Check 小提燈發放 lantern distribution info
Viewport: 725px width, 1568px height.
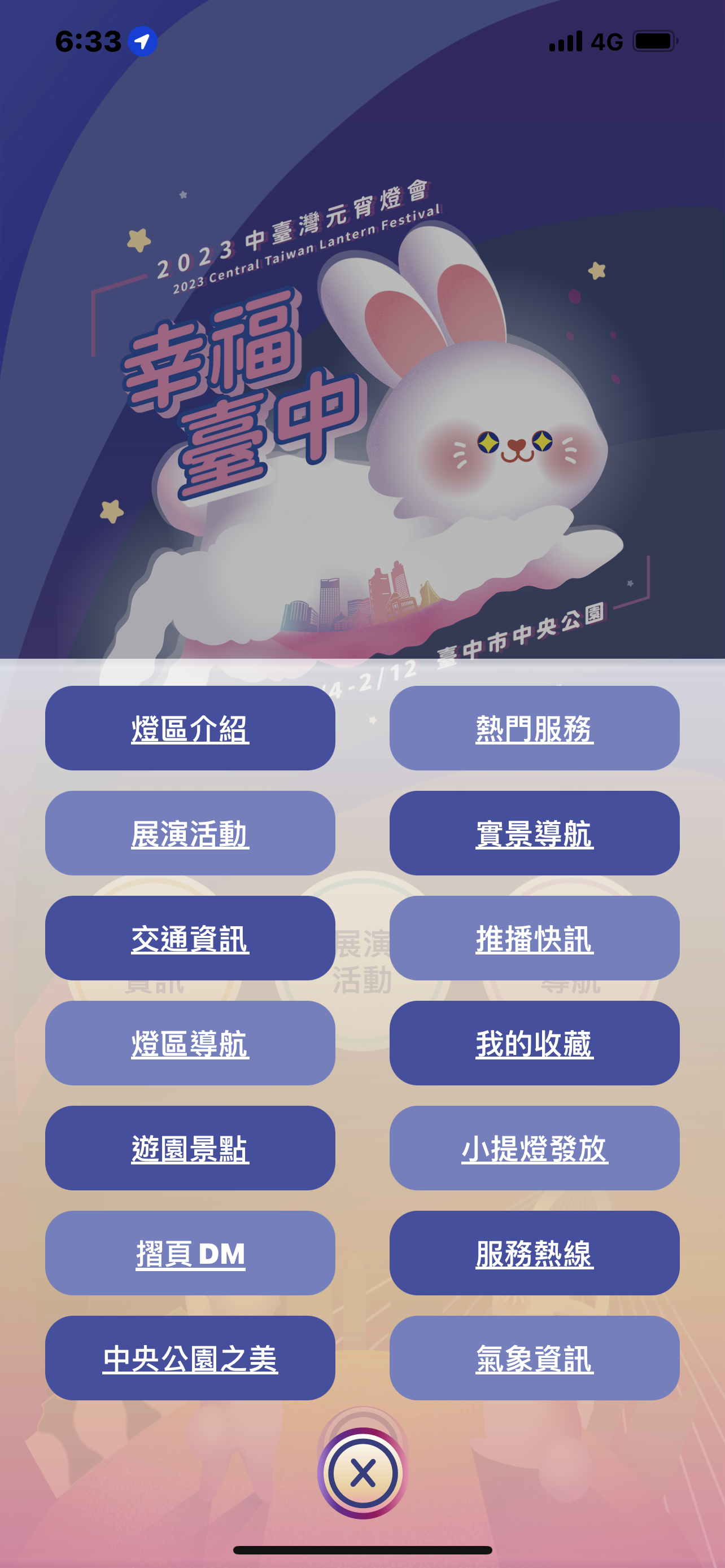[534, 1148]
